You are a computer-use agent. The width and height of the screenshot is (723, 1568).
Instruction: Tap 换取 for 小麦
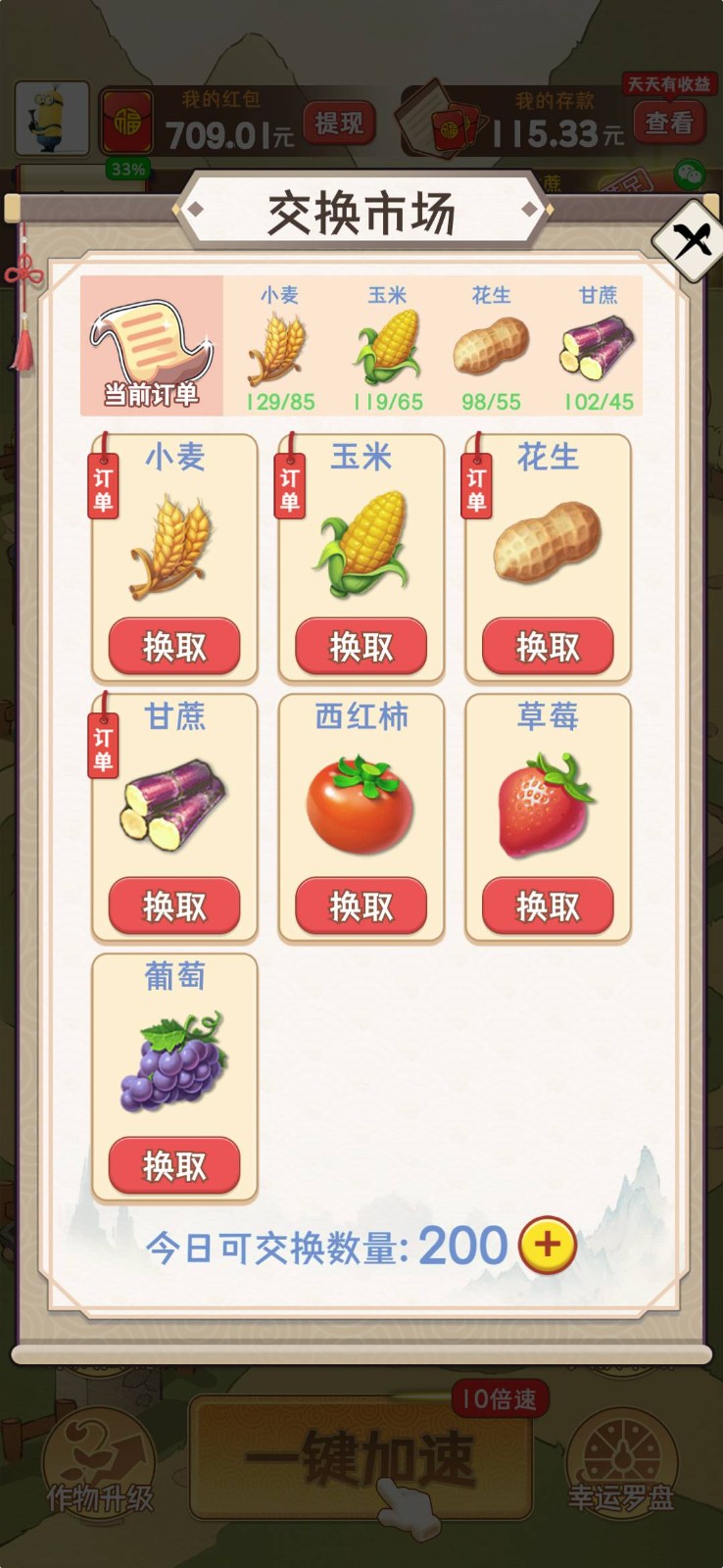[174, 647]
